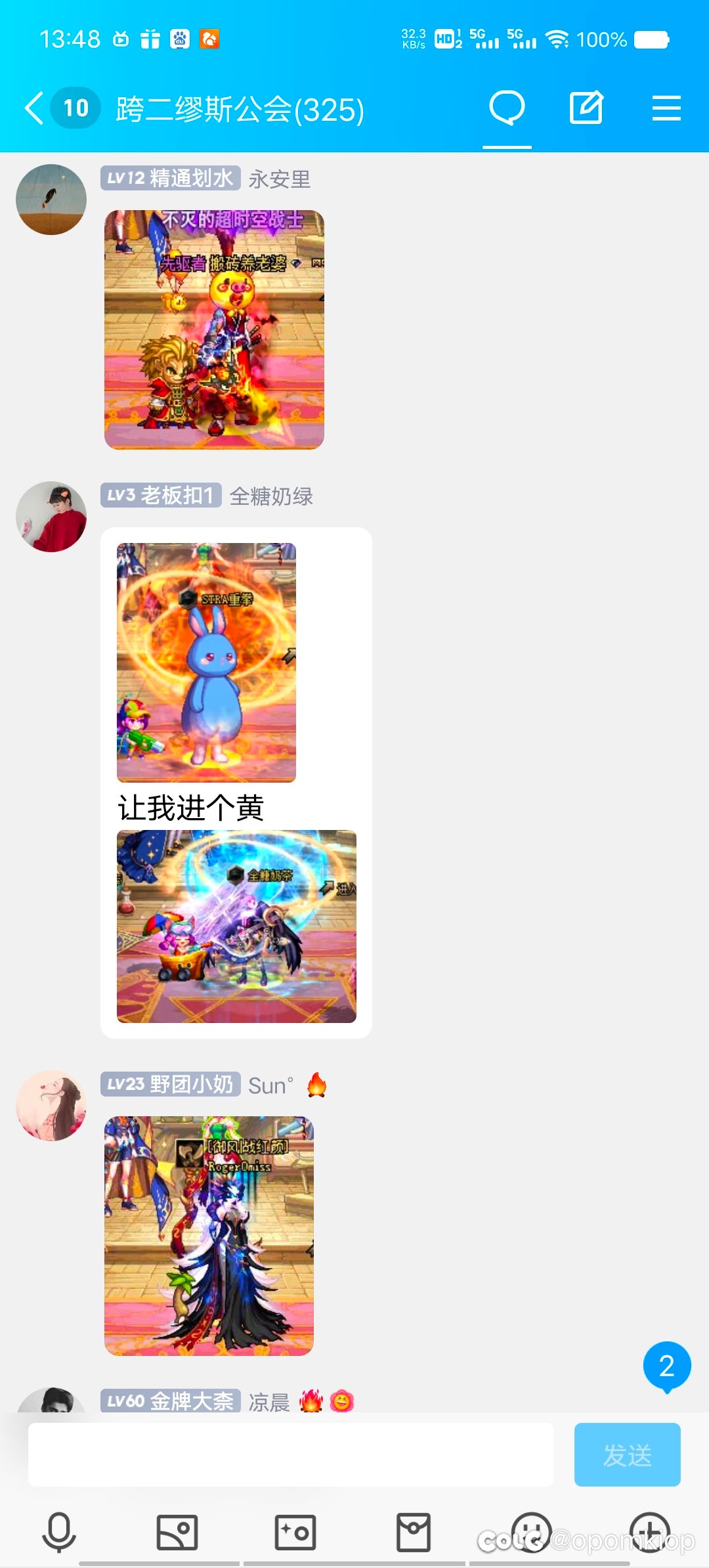
Task: Open the photo gallery picker
Action: tap(177, 1533)
